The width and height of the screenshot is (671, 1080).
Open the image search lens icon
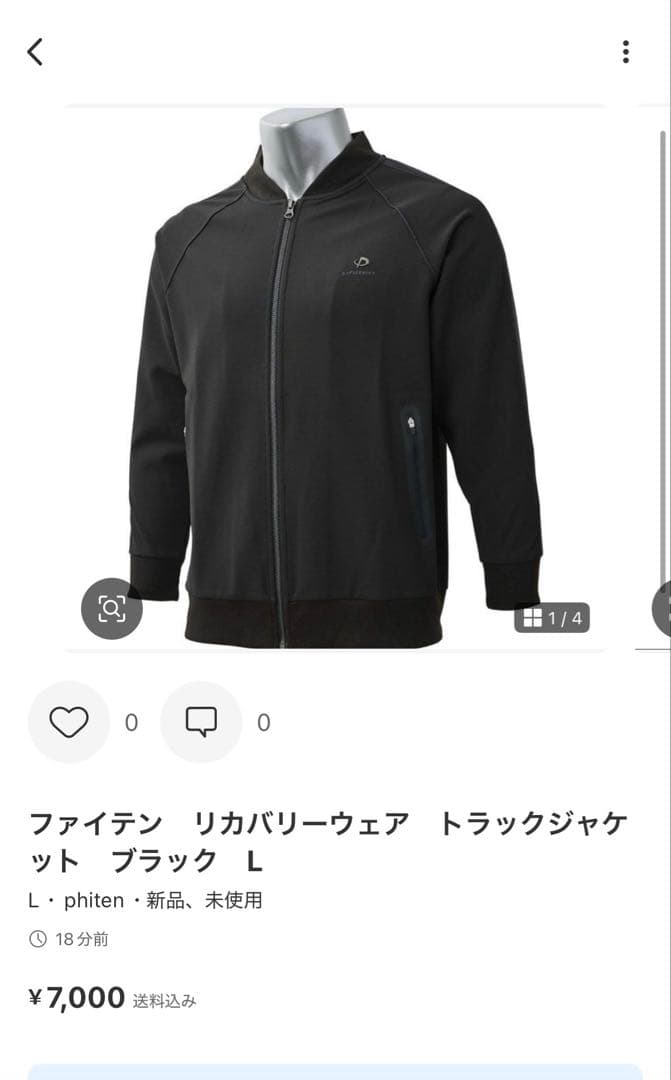pyautogui.click(x=111, y=608)
